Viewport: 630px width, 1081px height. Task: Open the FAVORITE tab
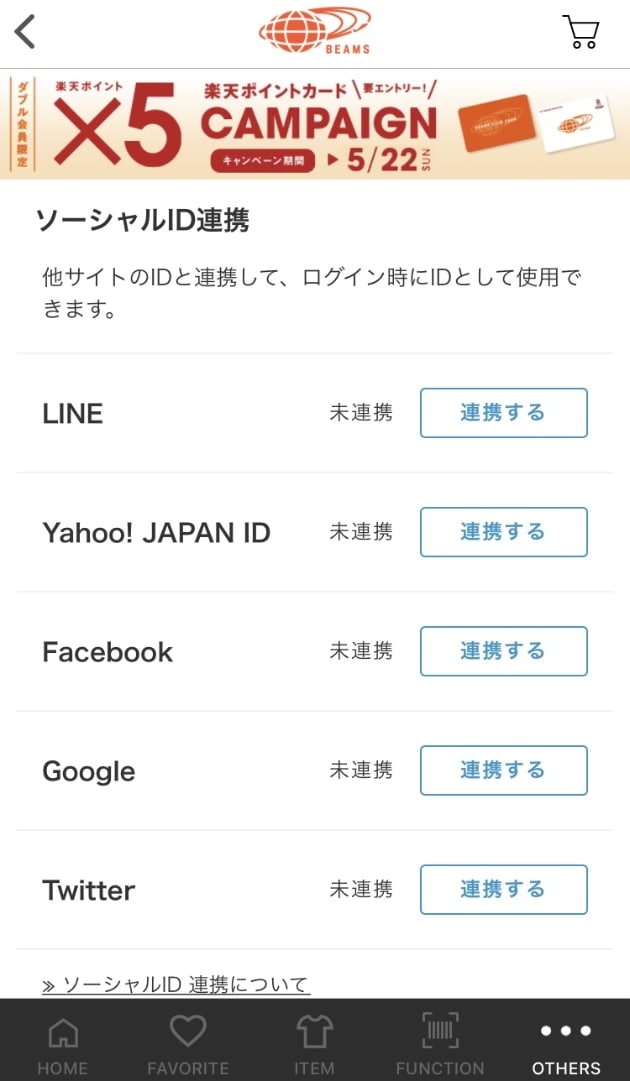pos(188,1042)
